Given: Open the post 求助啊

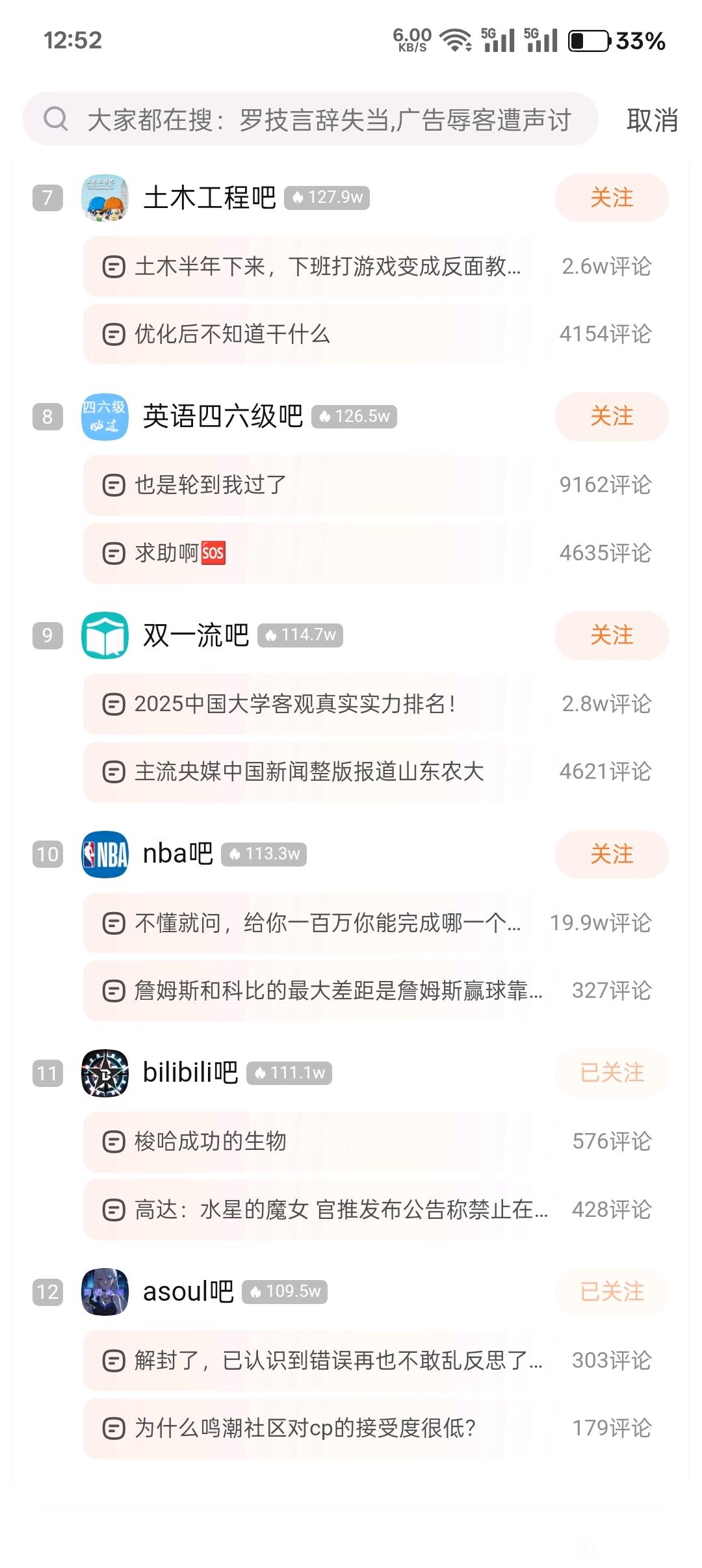Looking at the screenshot, I should point(312,553).
